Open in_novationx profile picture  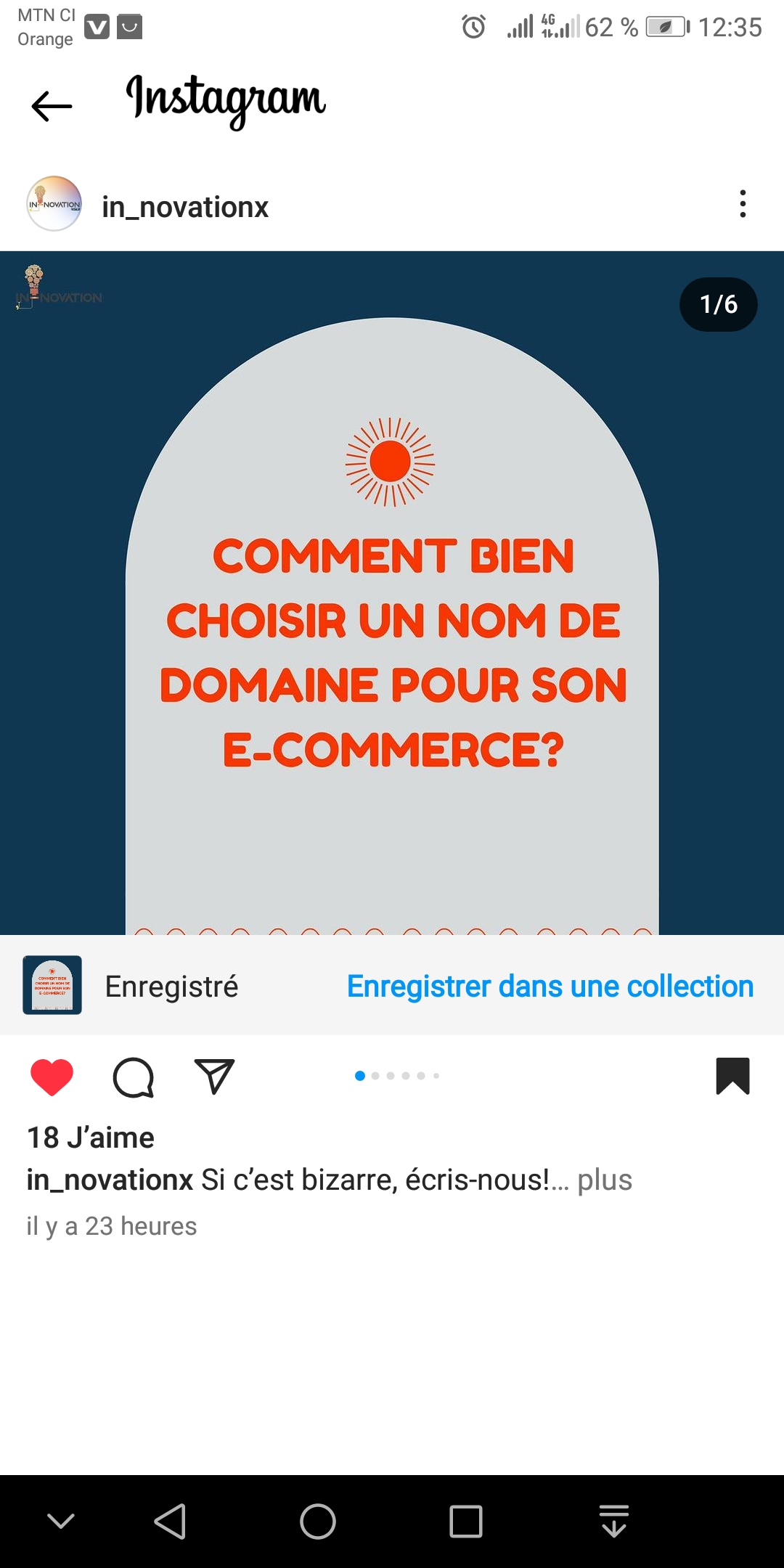pos(54,204)
